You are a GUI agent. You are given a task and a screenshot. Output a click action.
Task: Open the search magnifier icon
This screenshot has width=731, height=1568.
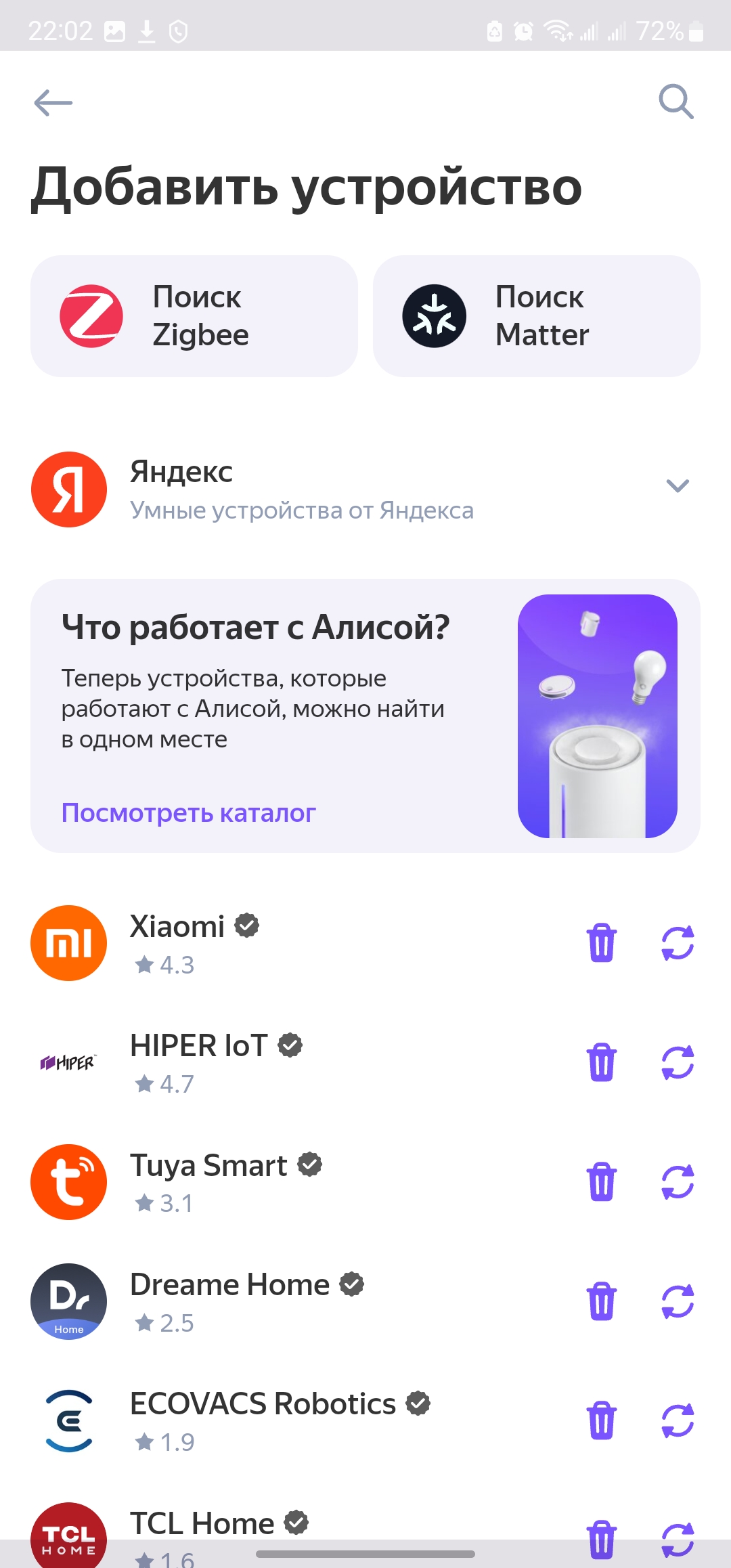[676, 102]
